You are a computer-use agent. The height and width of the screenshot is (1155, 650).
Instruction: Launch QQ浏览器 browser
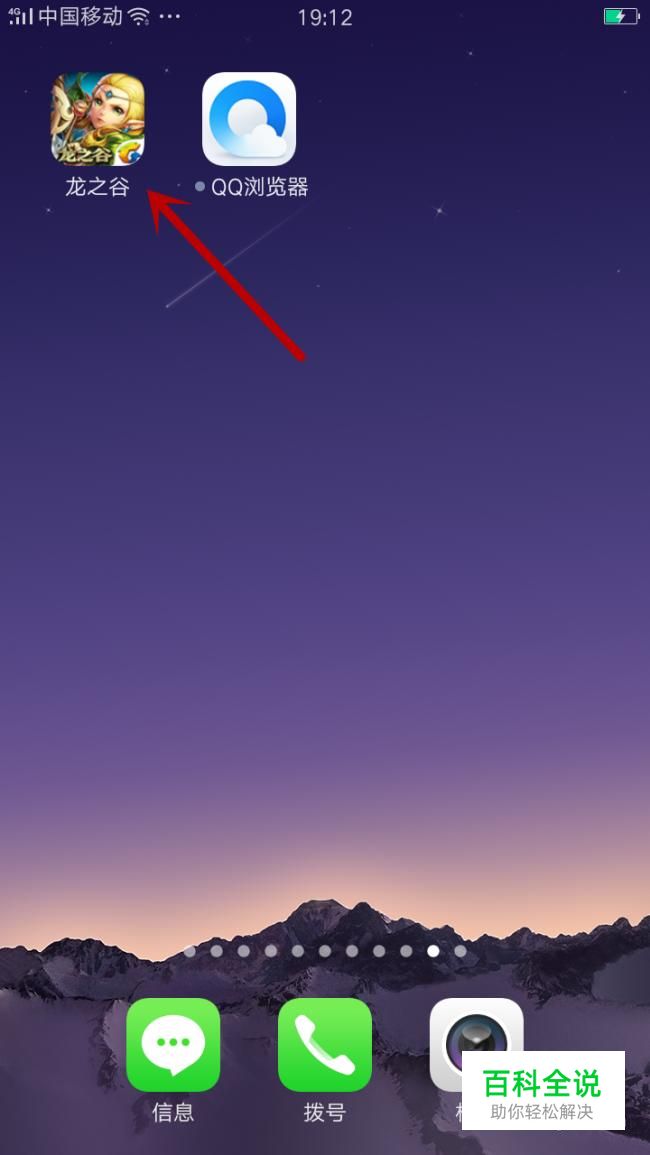click(x=249, y=119)
